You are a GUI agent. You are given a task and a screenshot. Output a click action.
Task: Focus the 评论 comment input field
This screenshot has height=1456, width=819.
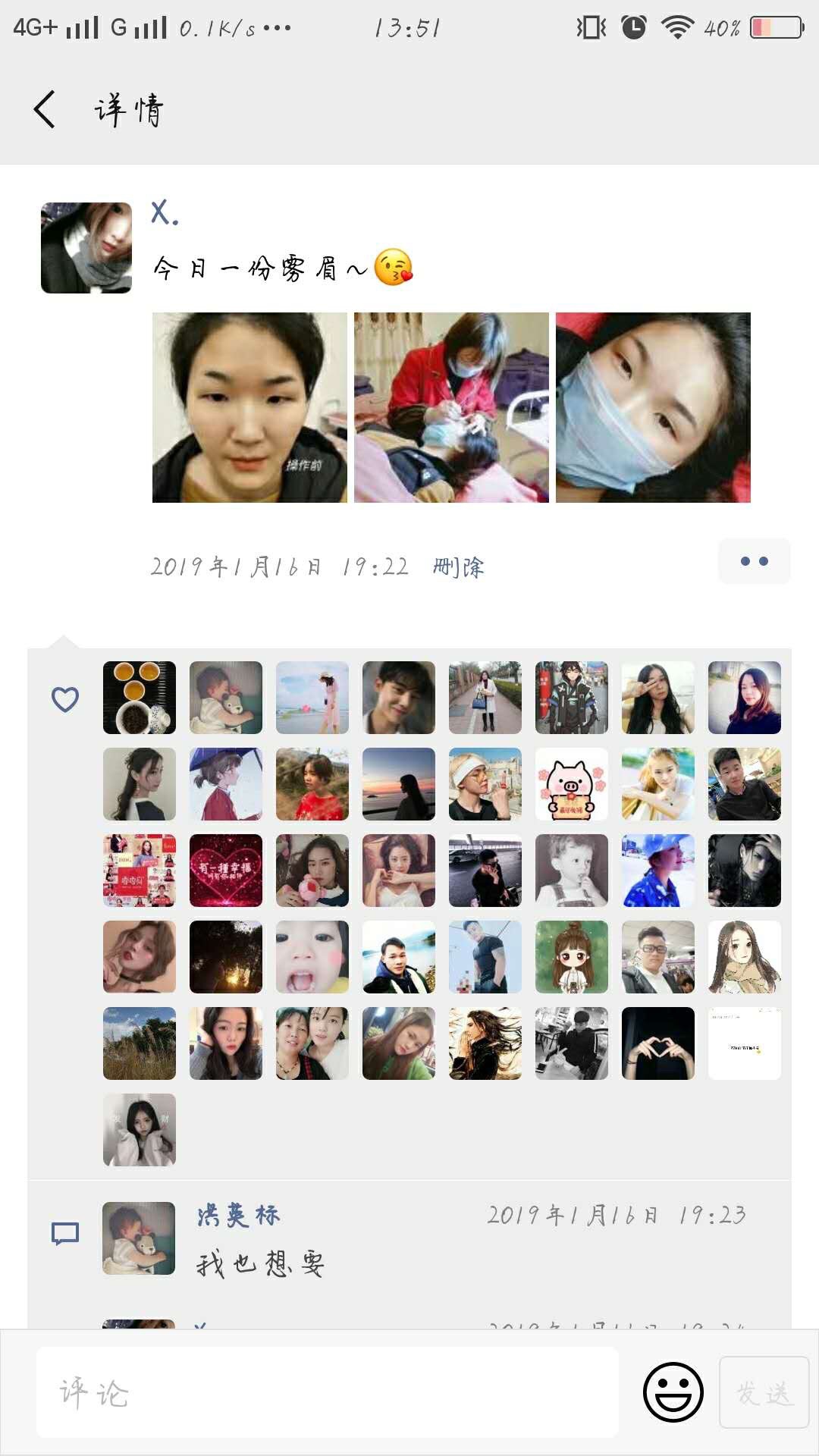click(328, 1392)
